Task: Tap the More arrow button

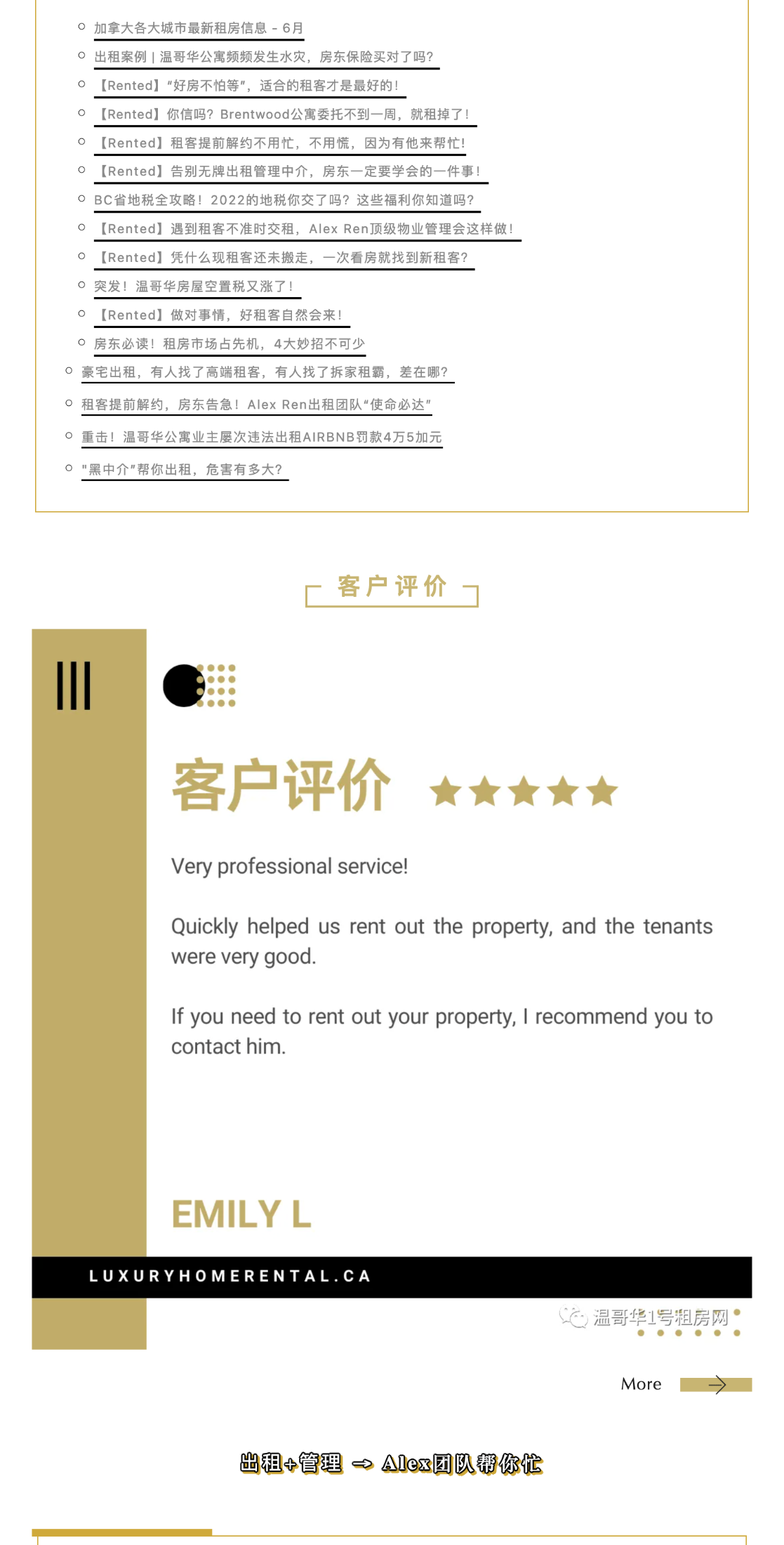Action: point(715,1385)
